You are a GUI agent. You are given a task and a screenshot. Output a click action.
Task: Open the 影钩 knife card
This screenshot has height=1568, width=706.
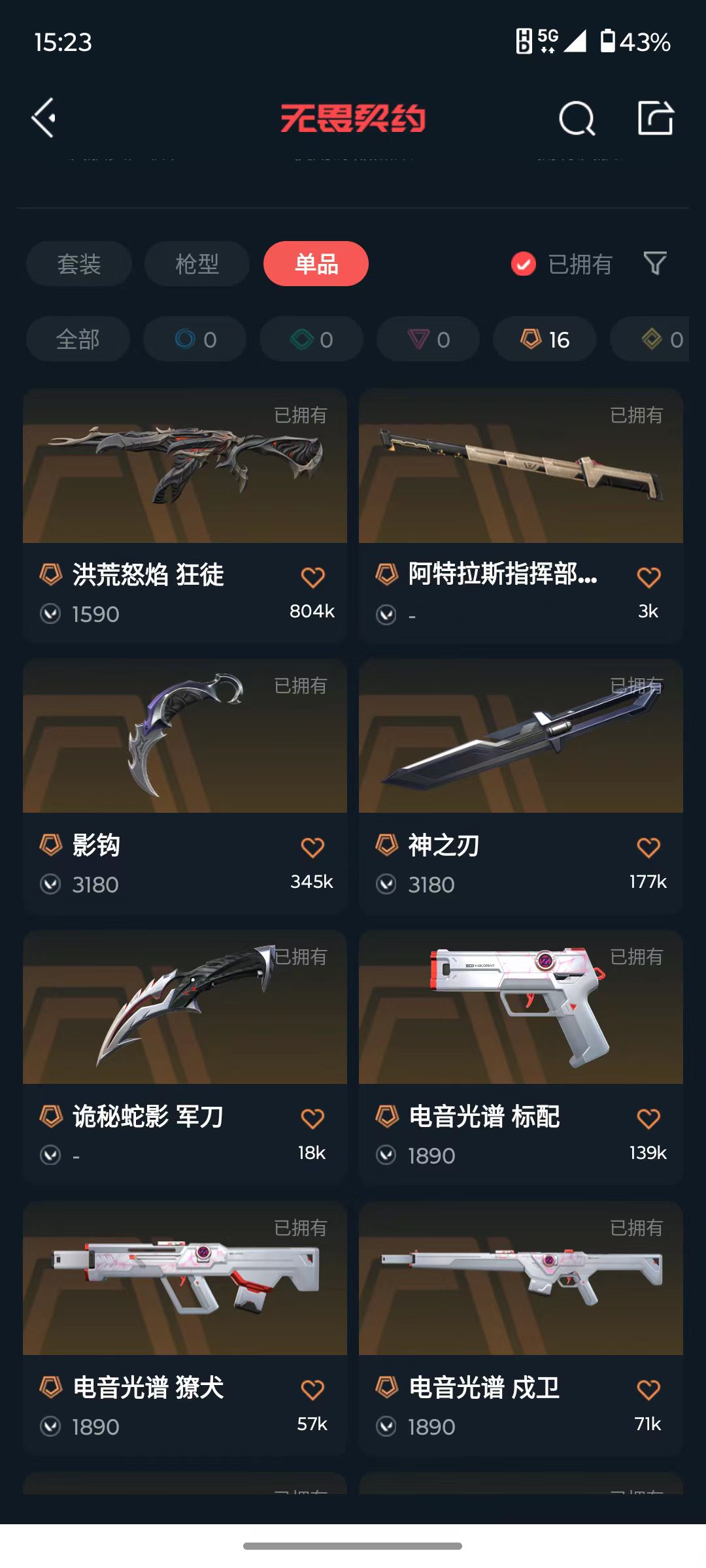pyautogui.click(x=185, y=787)
